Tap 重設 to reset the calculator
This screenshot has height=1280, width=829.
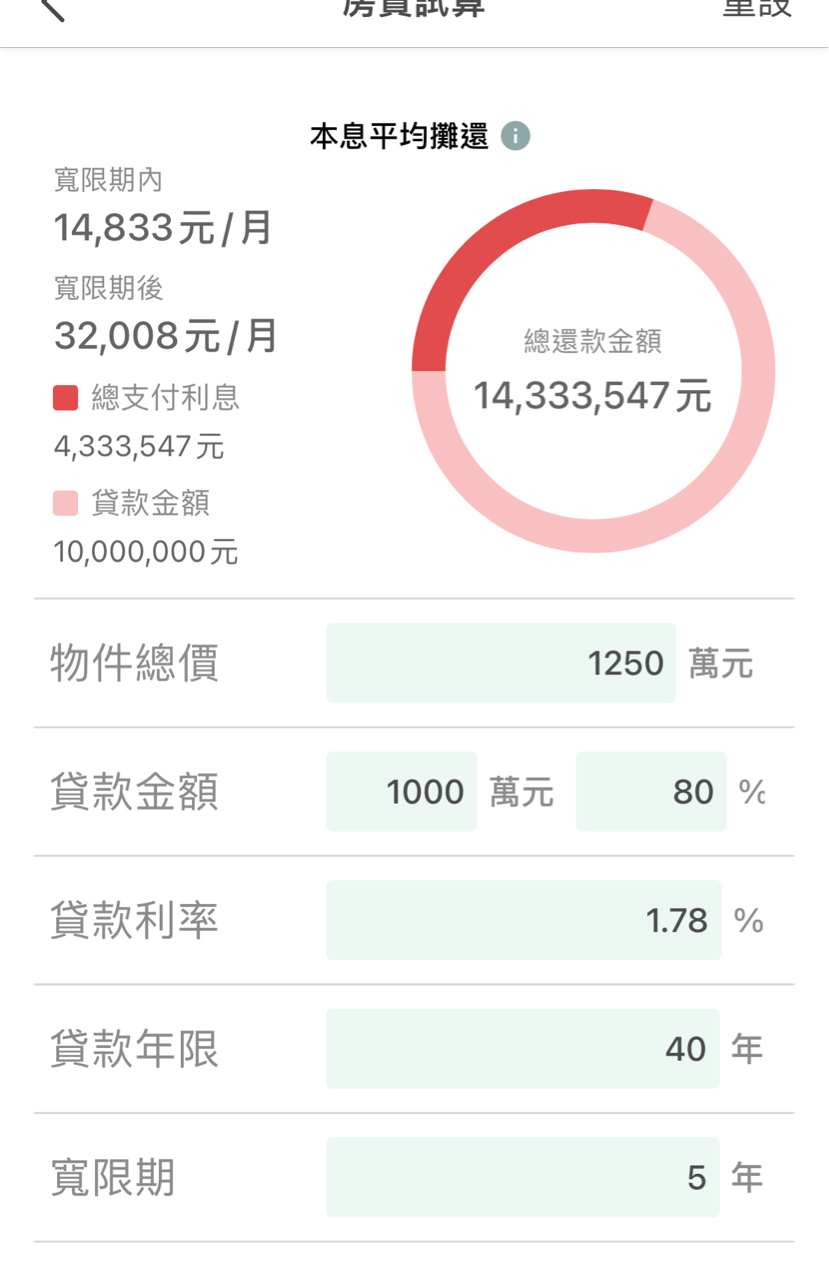(x=757, y=8)
